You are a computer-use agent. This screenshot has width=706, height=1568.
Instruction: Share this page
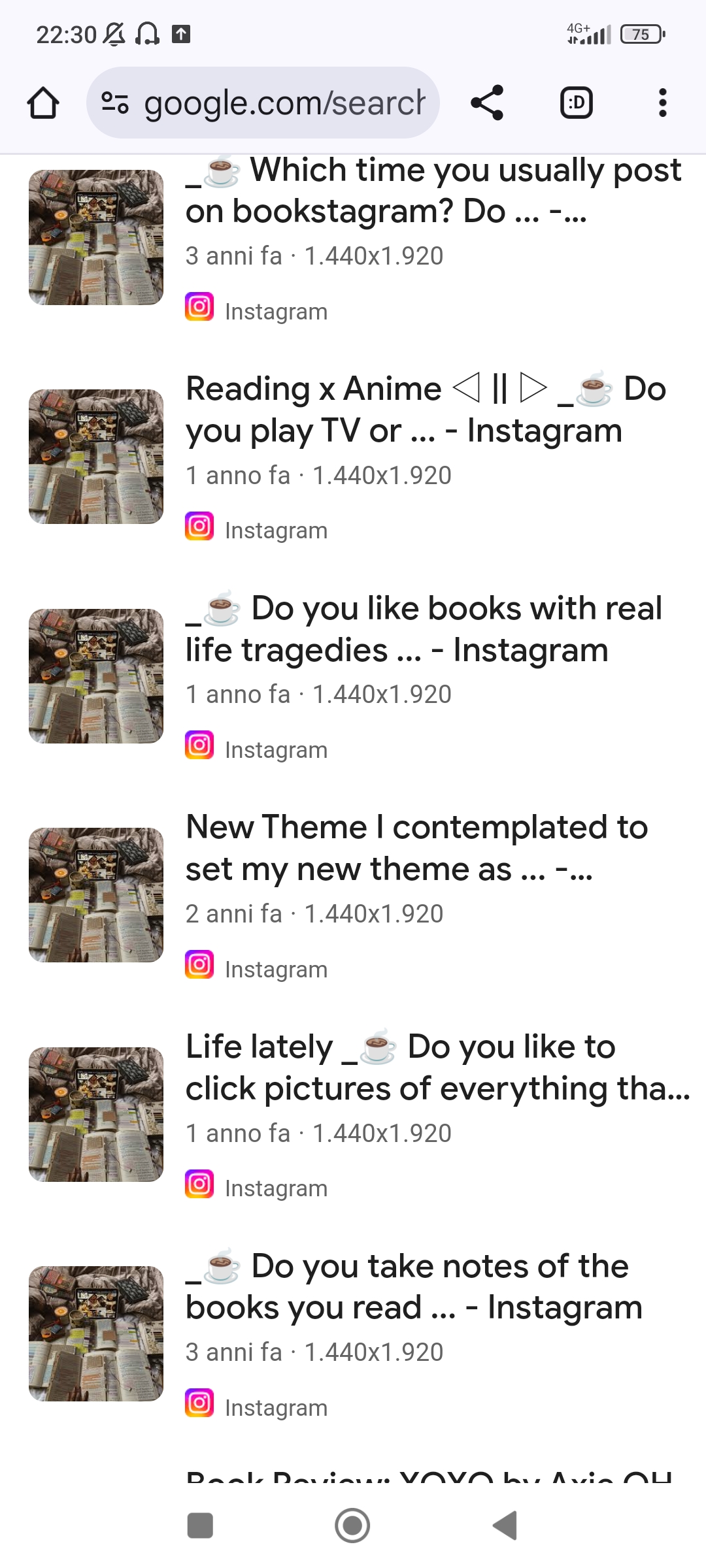pyautogui.click(x=487, y=103)
